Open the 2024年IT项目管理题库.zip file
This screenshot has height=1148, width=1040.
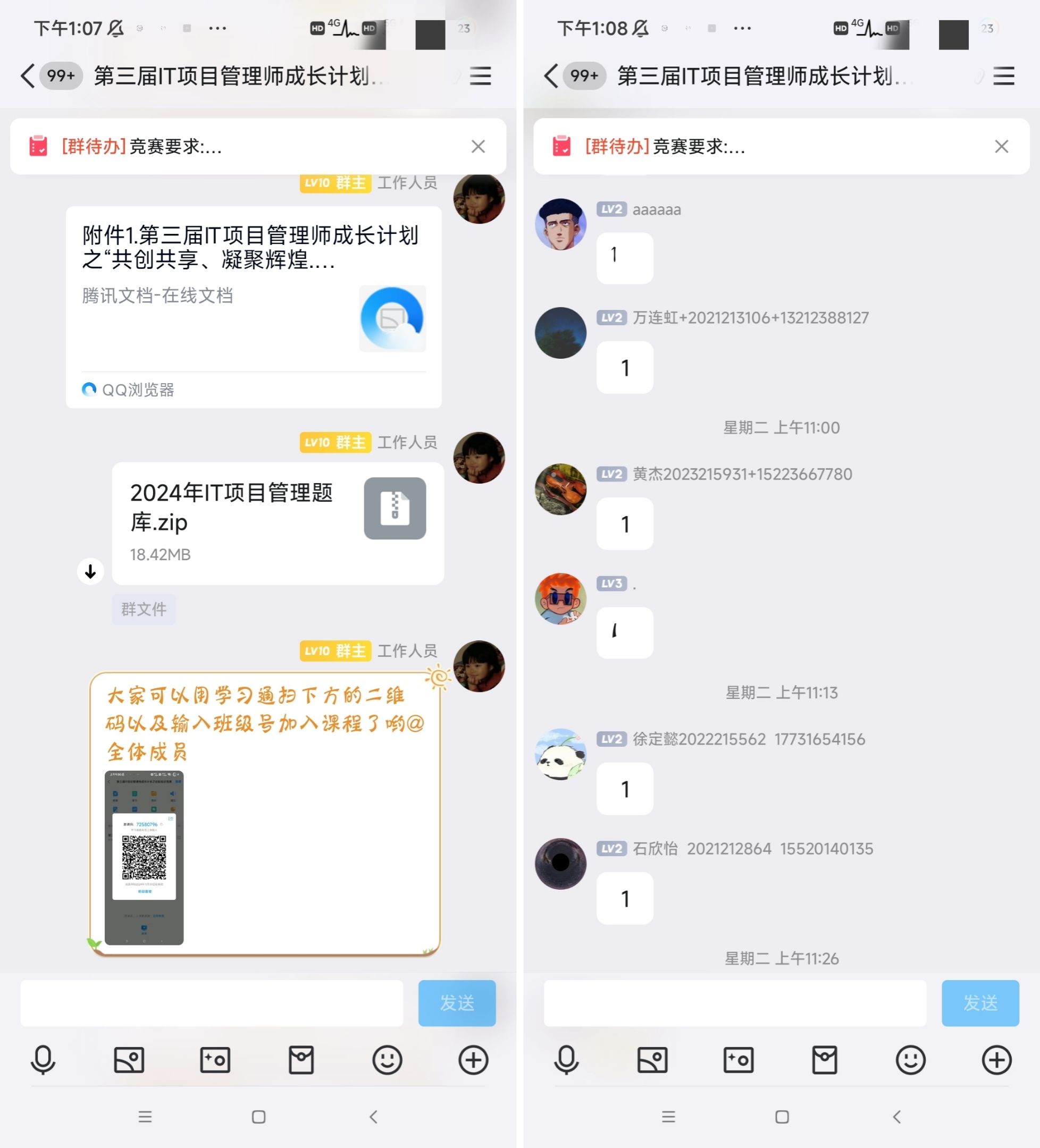point(278,522)
